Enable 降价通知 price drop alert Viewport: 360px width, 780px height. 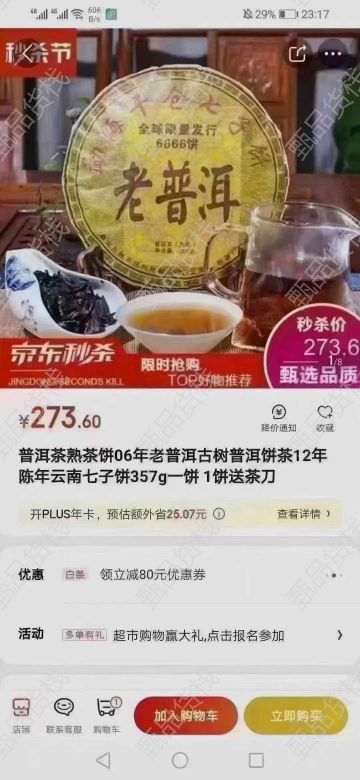[x=278, y=418]
